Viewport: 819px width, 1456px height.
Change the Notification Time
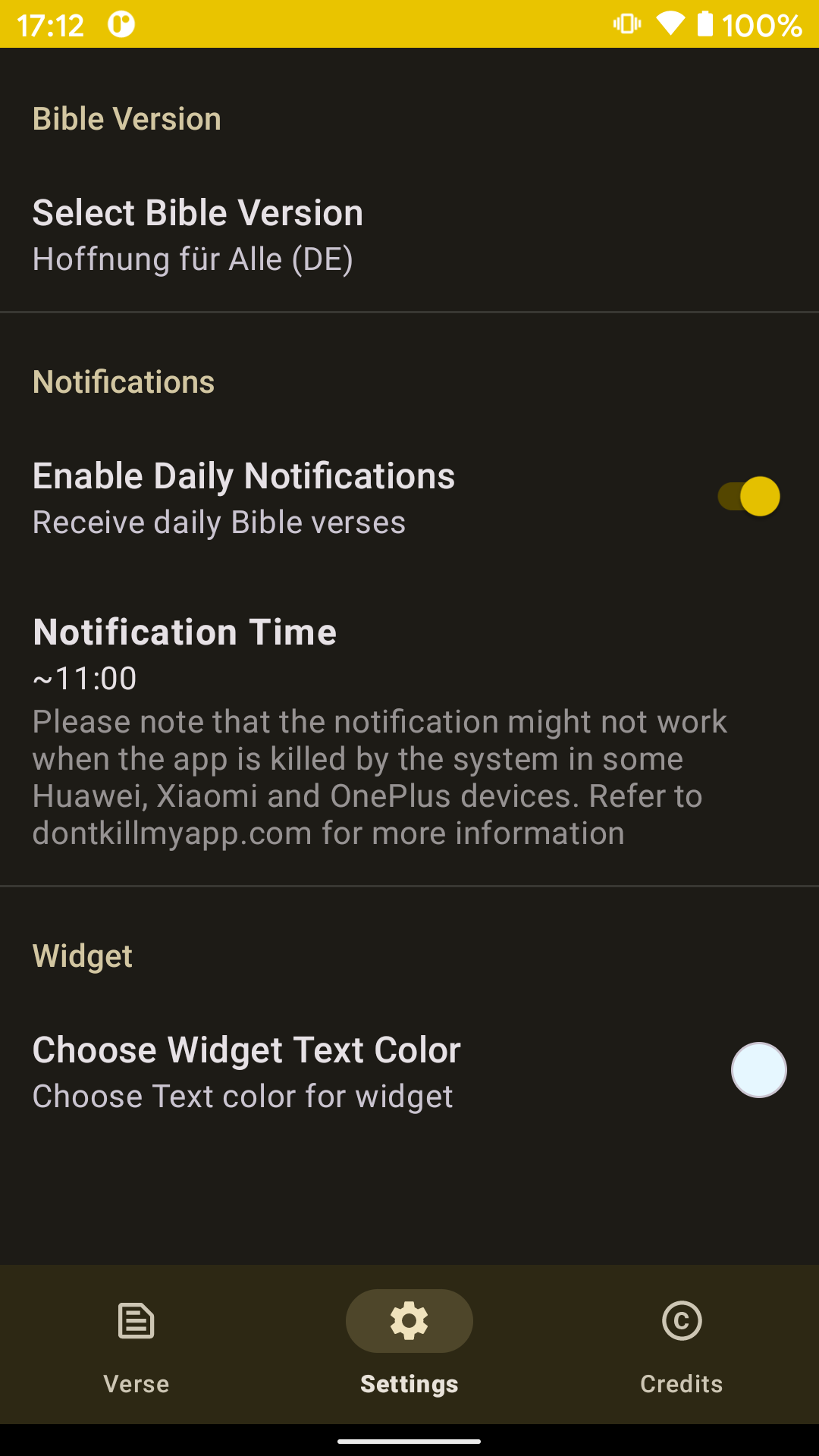(x=184, y=654)
